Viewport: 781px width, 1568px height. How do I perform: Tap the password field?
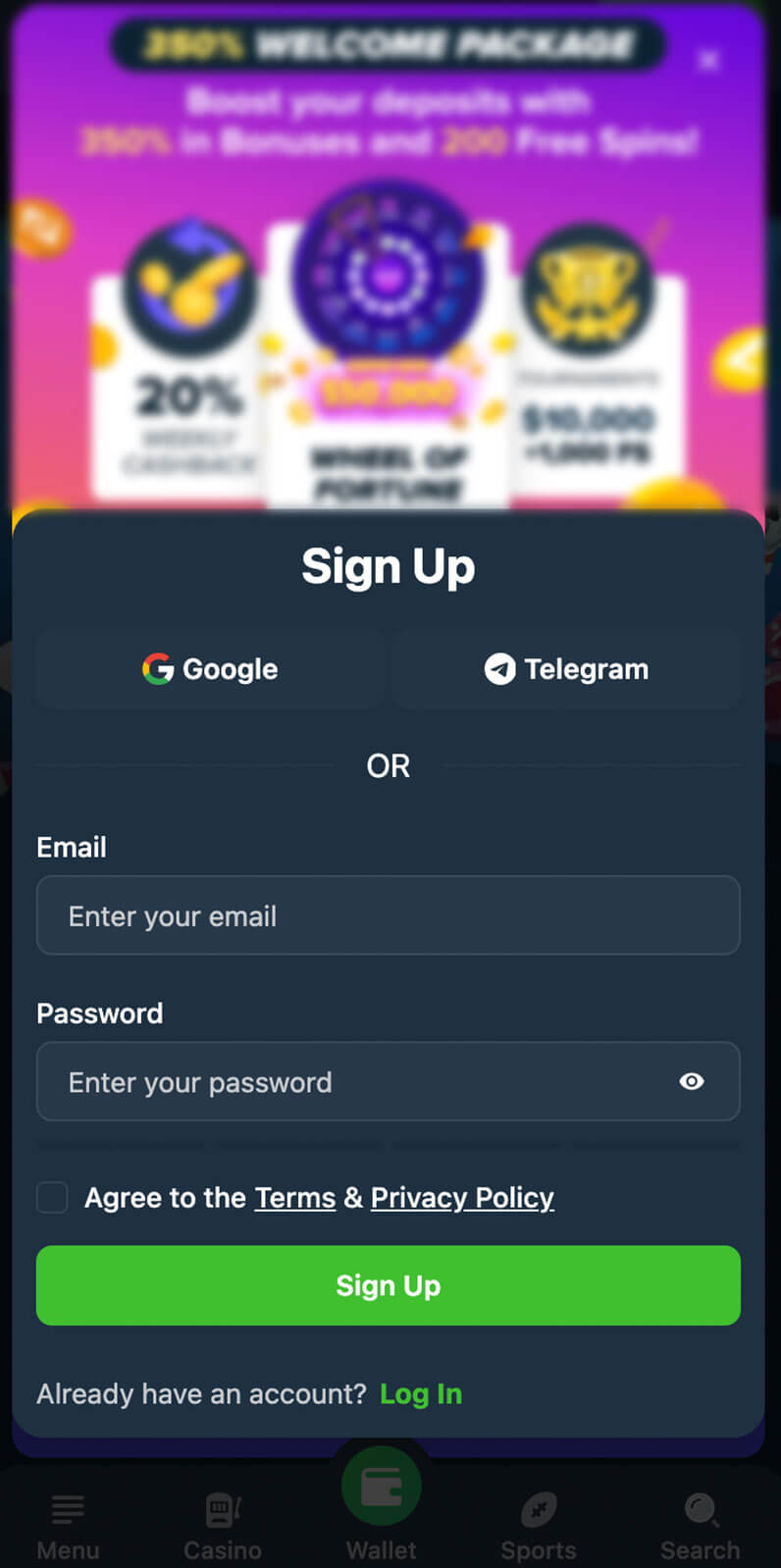click(353, 1081)
